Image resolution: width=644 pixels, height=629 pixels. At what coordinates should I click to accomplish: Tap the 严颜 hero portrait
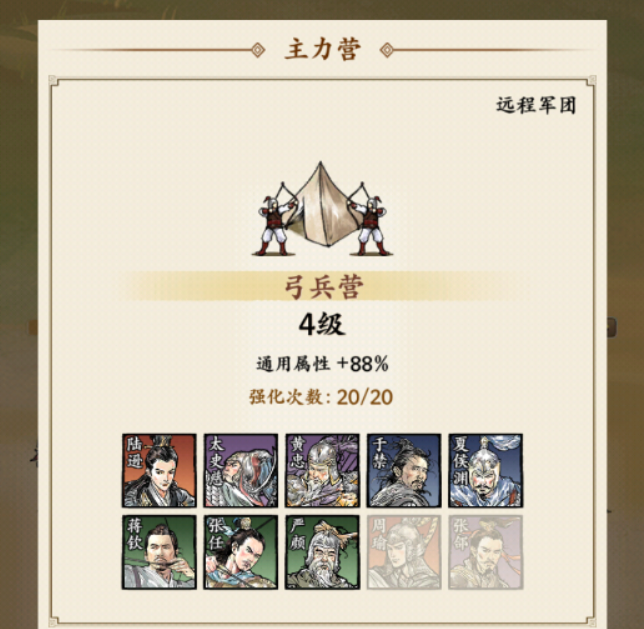322,552
